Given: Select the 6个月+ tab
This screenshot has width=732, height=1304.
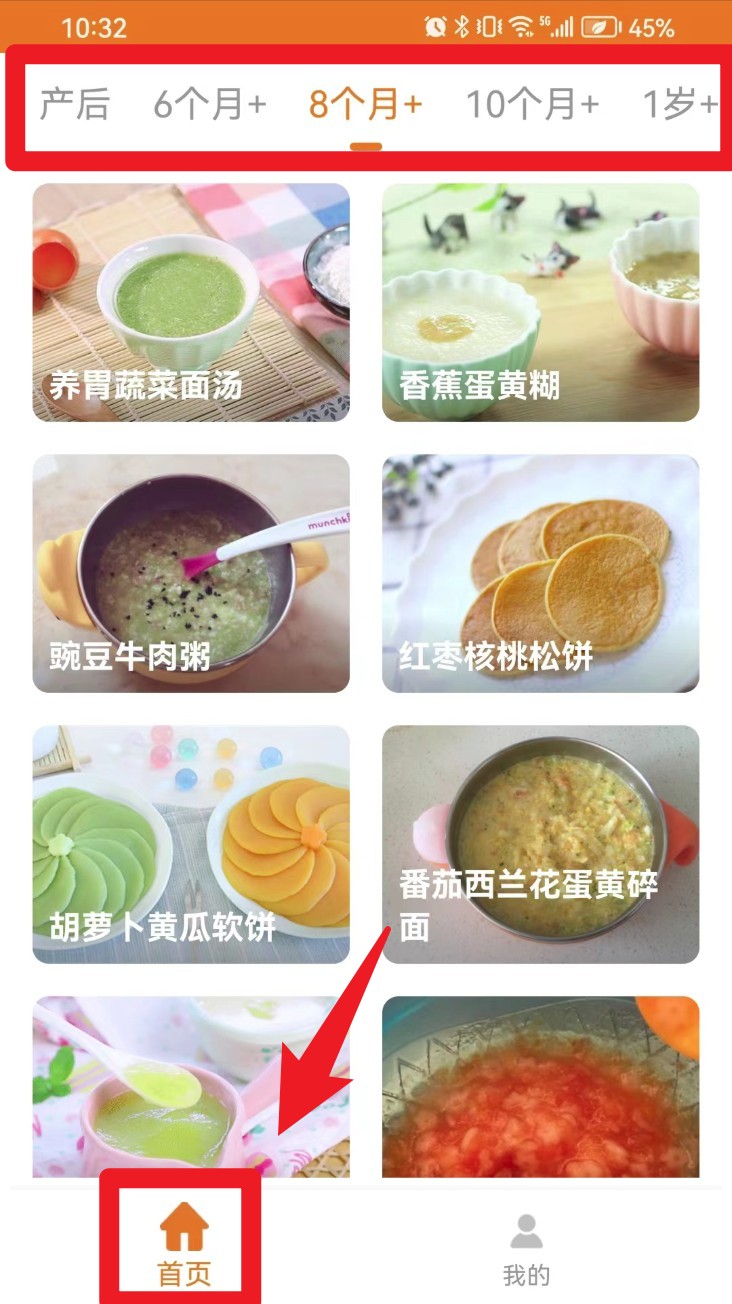Looking at the screenshot, I should (210, 104).
